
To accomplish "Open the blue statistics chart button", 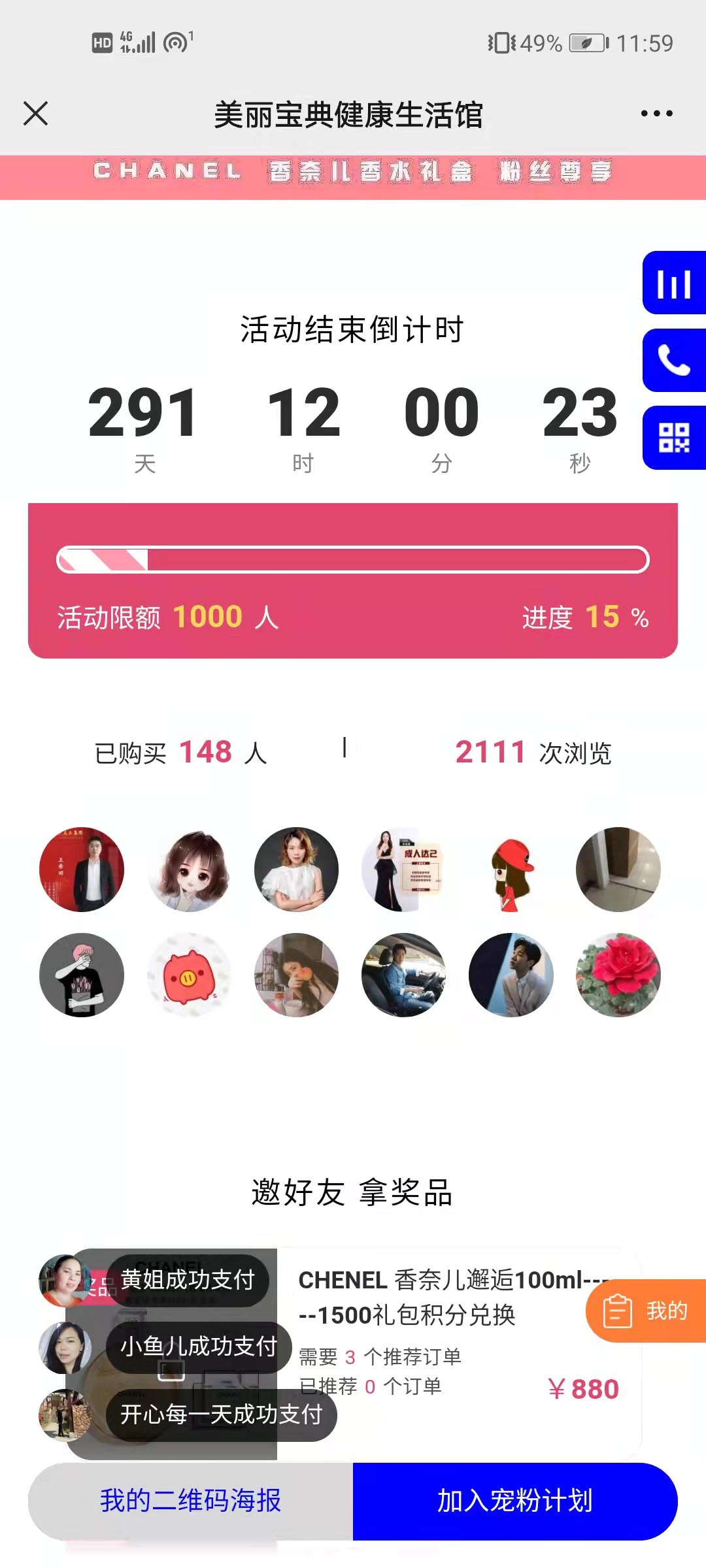I will [x=674, y=283].
